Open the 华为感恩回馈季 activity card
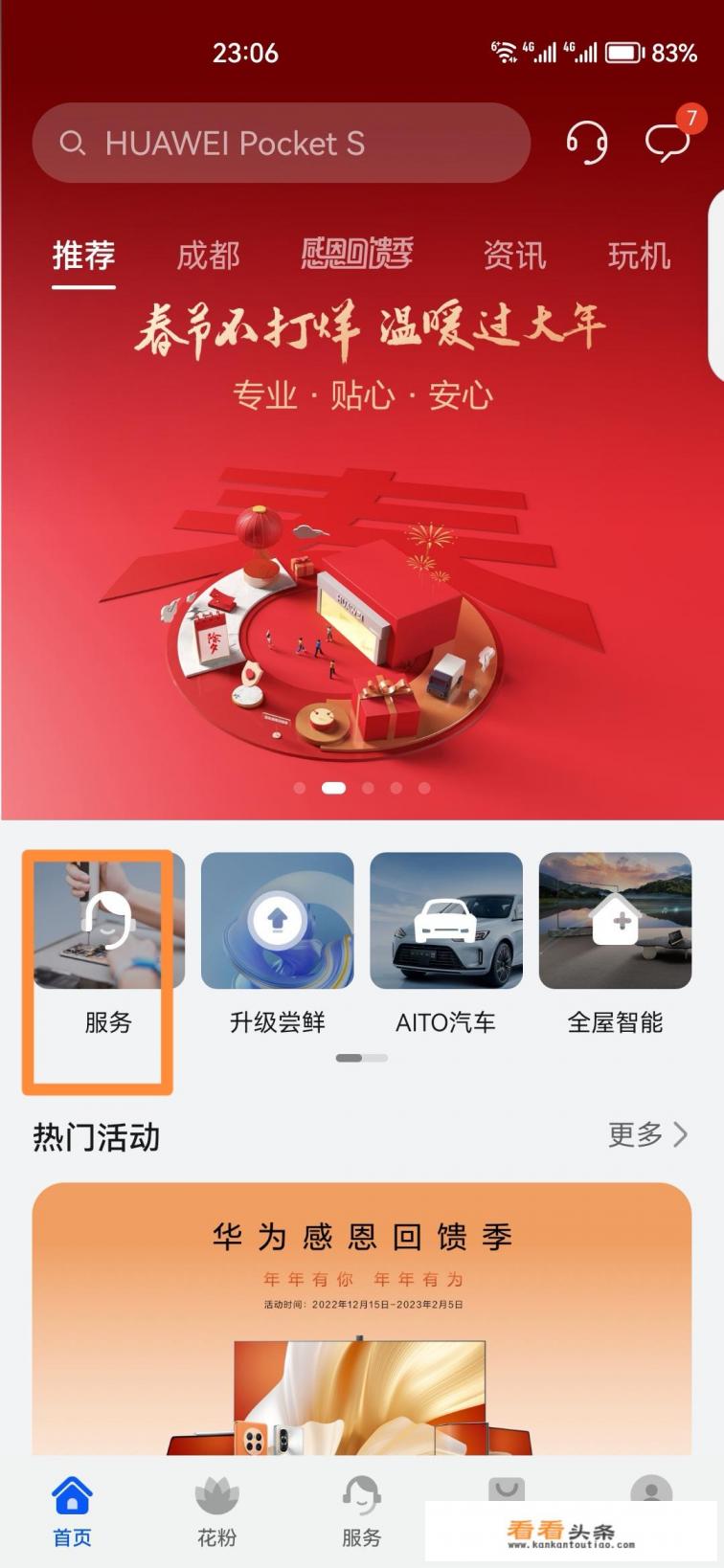 (362, 1321)
